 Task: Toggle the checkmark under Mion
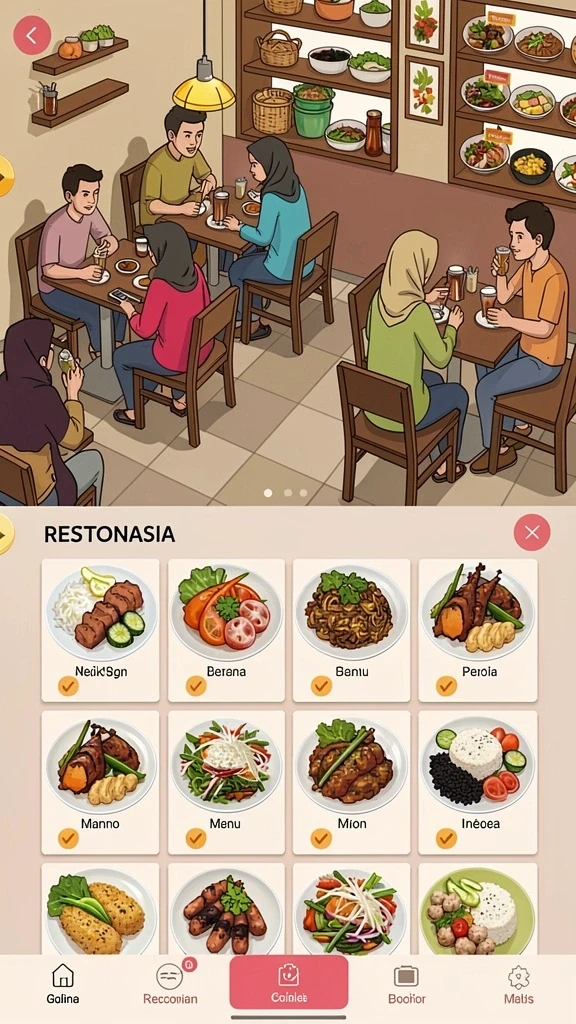point(321,838)
